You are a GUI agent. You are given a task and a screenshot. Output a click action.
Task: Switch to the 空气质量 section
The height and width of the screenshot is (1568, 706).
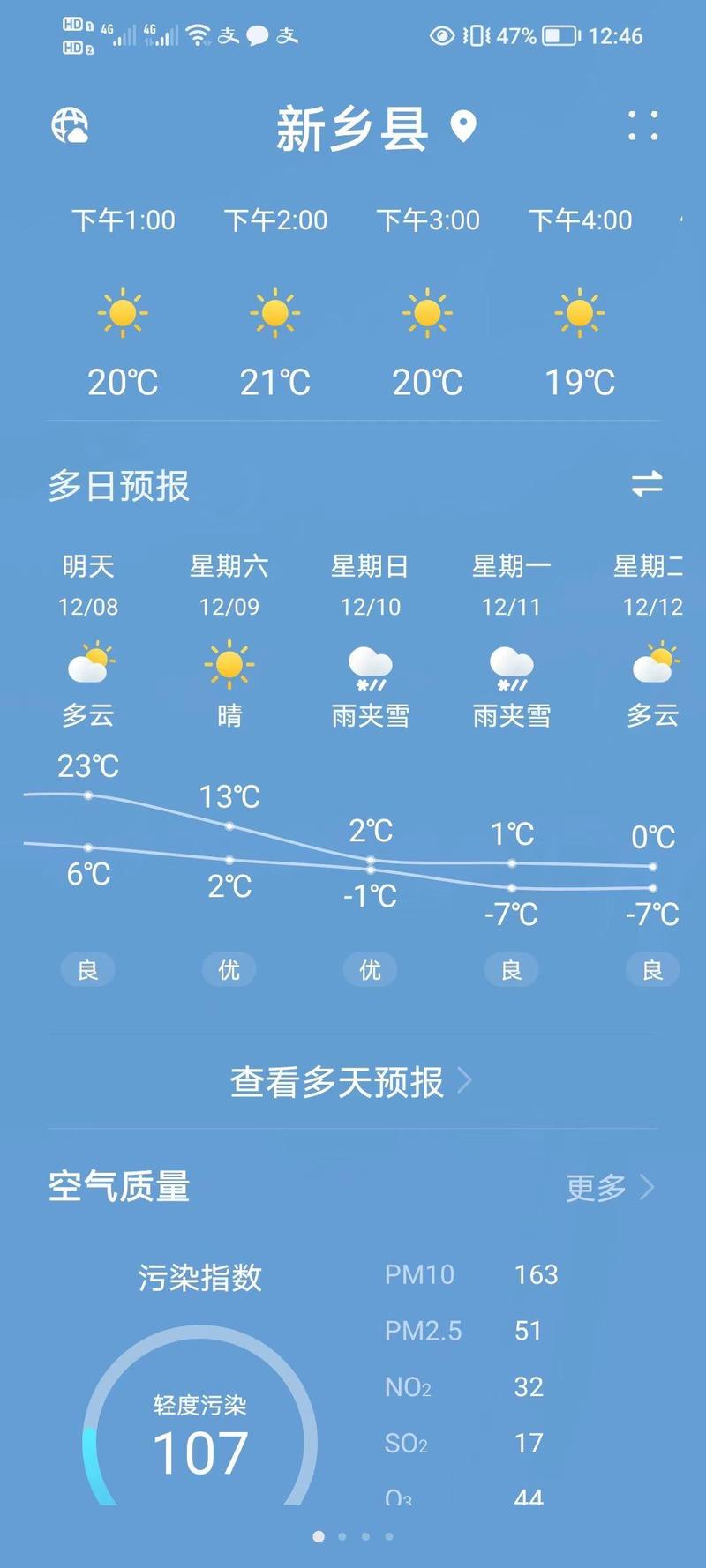[120, 1187]
